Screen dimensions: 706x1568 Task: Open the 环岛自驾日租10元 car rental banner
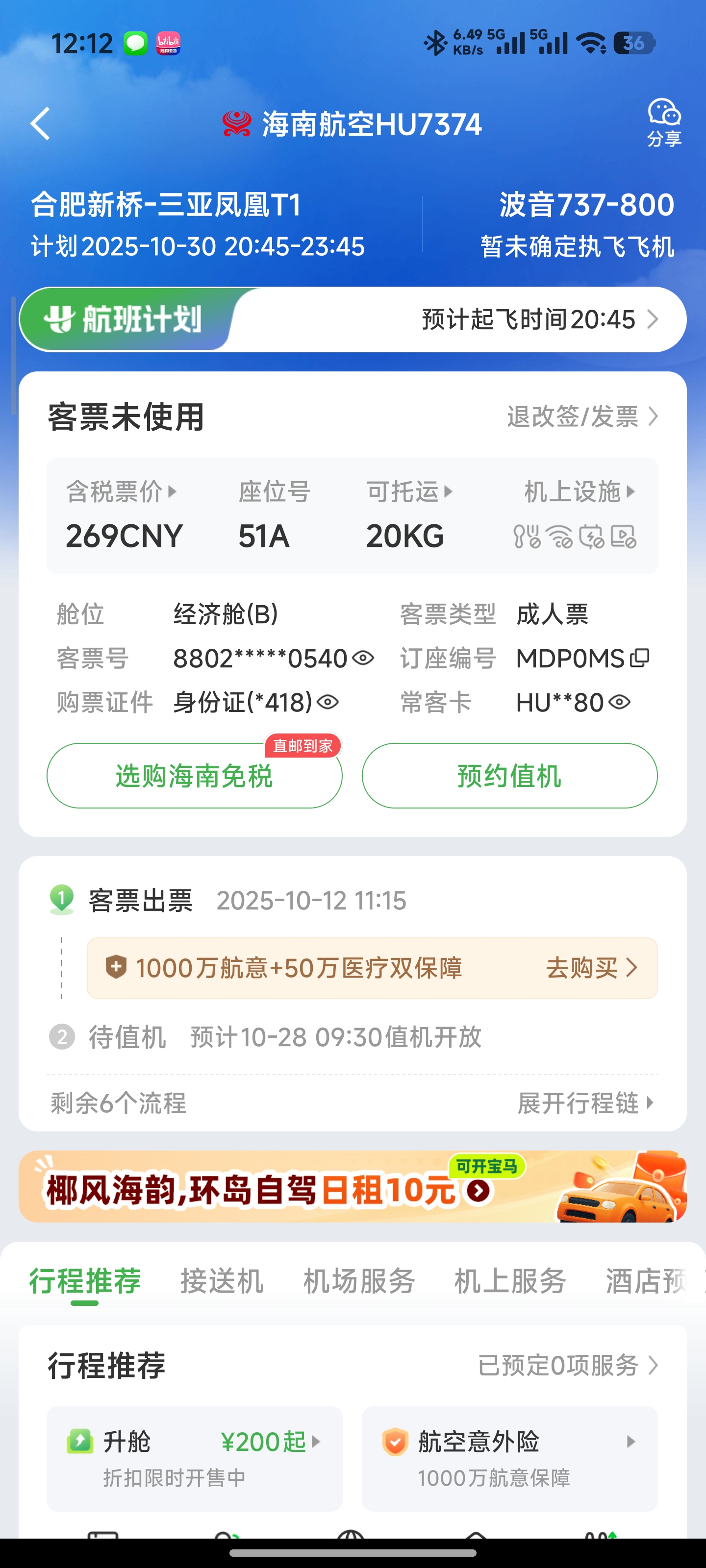click(353, 1187)
